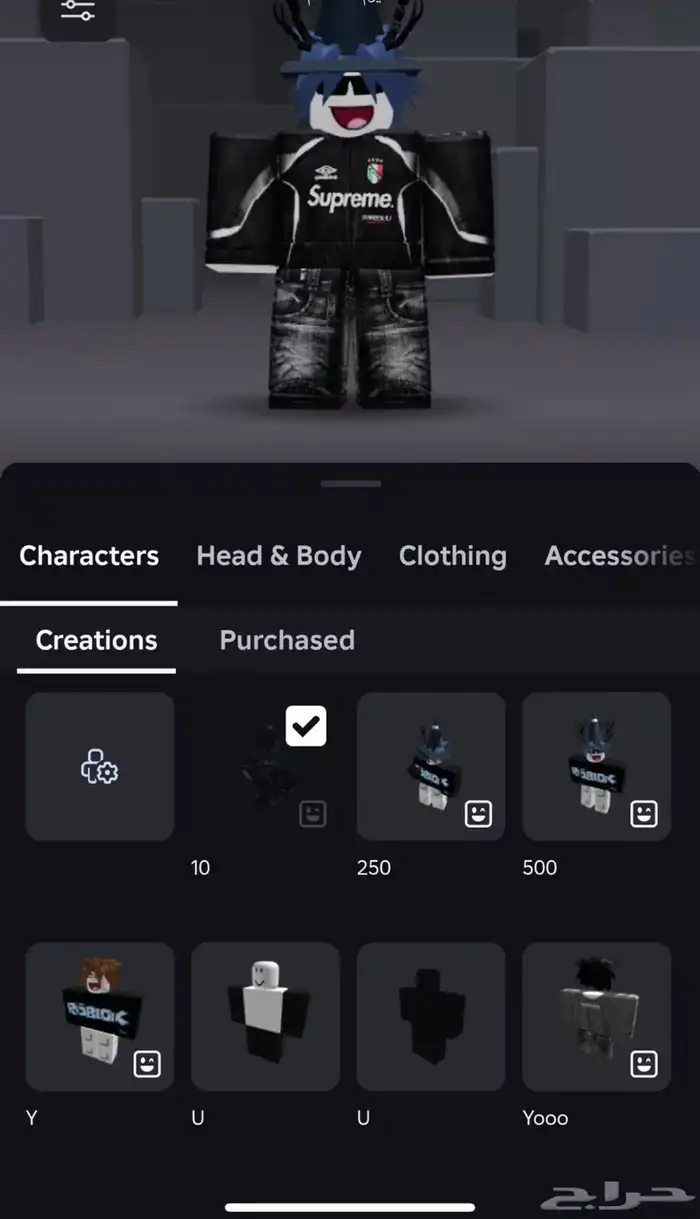Open the create new character tile
The image size is (700, 1219).
coord(100,767)
